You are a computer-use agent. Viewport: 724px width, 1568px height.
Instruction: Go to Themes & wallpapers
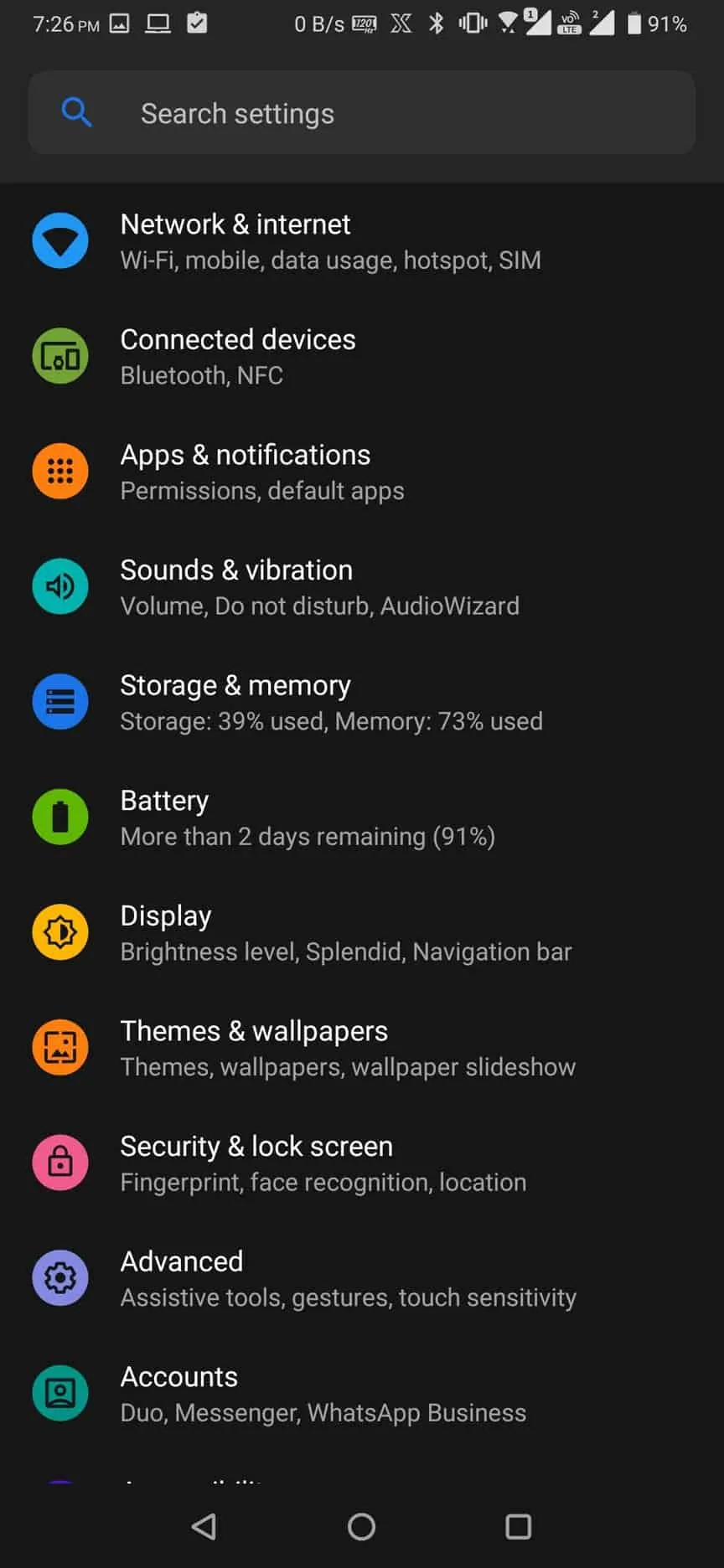coord(362,1048)
